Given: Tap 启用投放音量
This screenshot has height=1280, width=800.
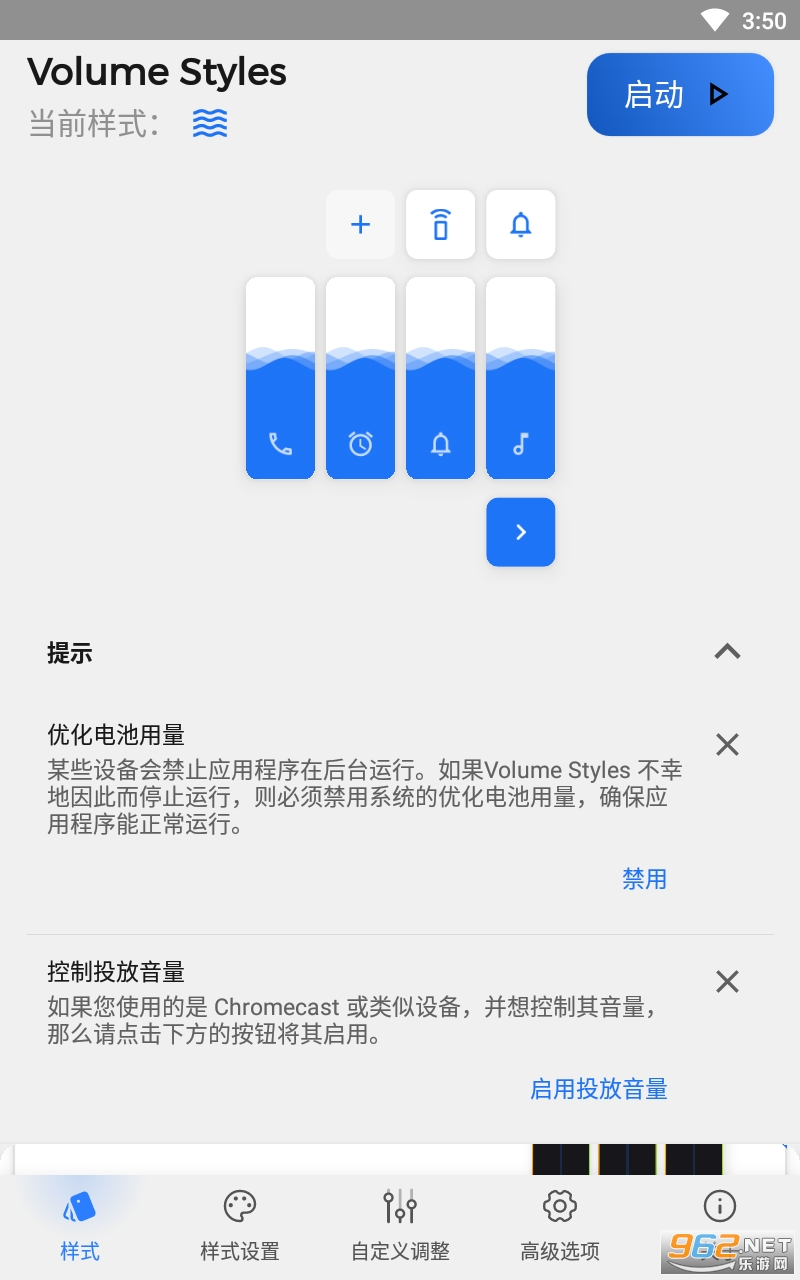Looking at the screenshot, I should [599, 1089].
